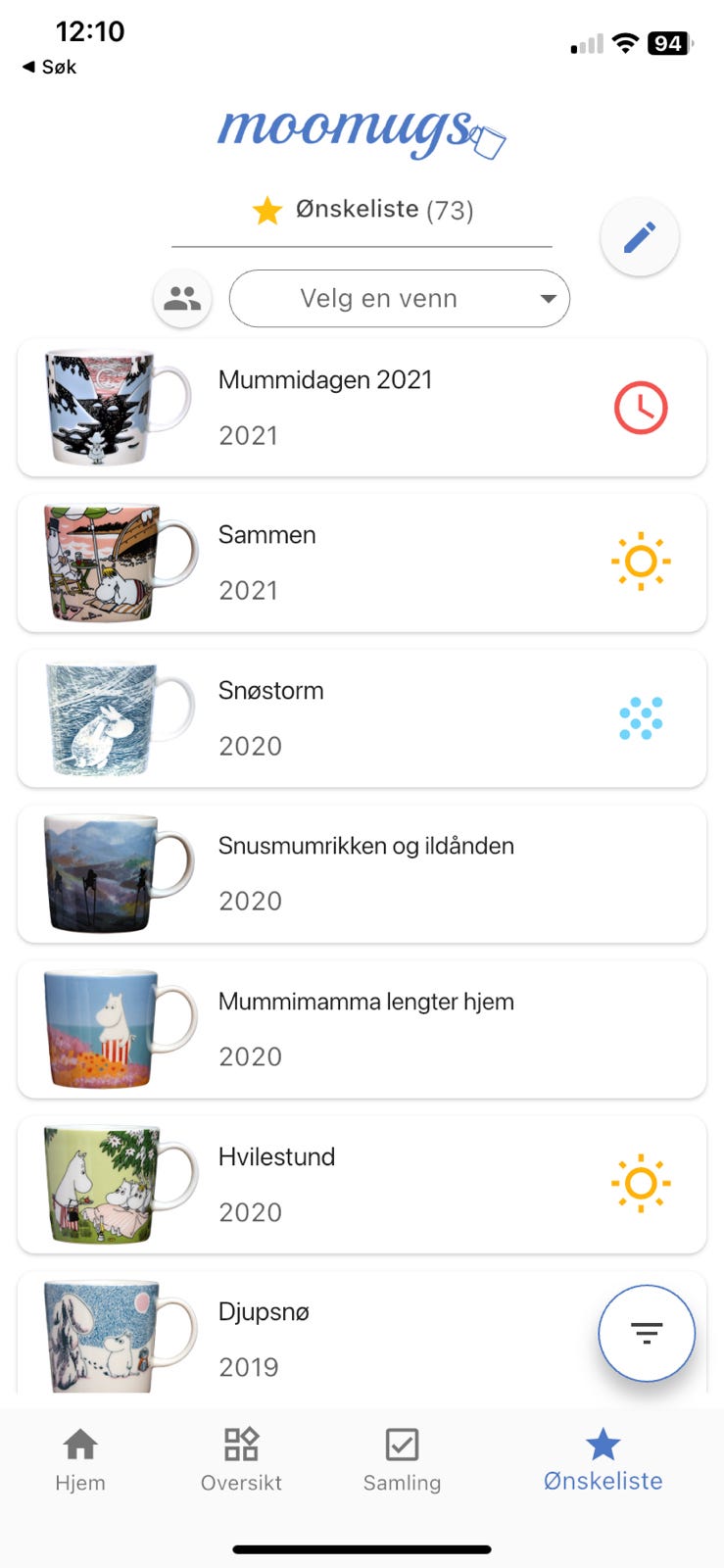
Task: Expand the Velg en venn dropdown
Action: click(x=399, y=298)
